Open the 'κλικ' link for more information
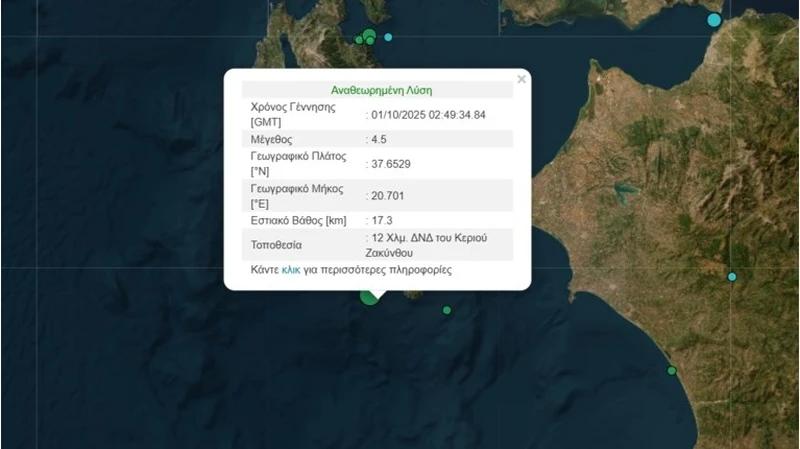 pyautogui.click(x=291, y=270)
